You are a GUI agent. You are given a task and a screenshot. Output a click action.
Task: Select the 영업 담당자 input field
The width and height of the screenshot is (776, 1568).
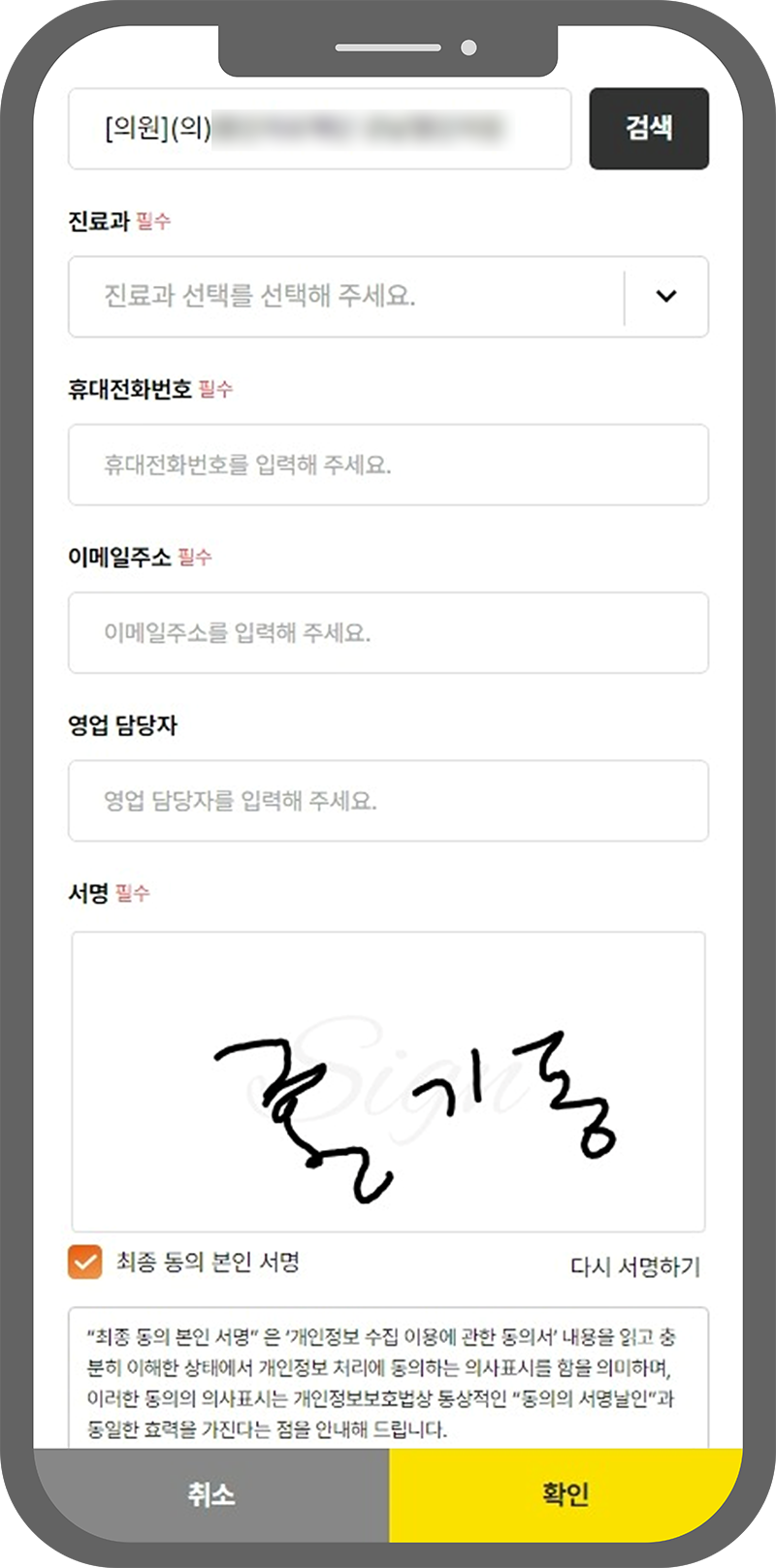(x=388, y=800)
